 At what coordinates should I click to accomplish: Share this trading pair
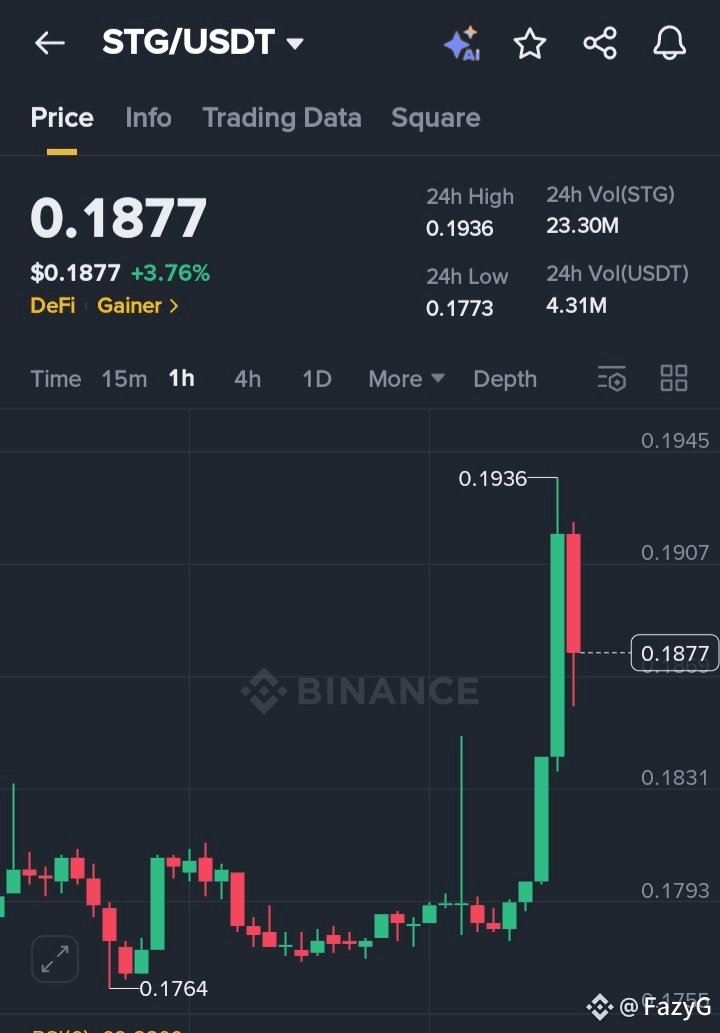click(600, 43)
